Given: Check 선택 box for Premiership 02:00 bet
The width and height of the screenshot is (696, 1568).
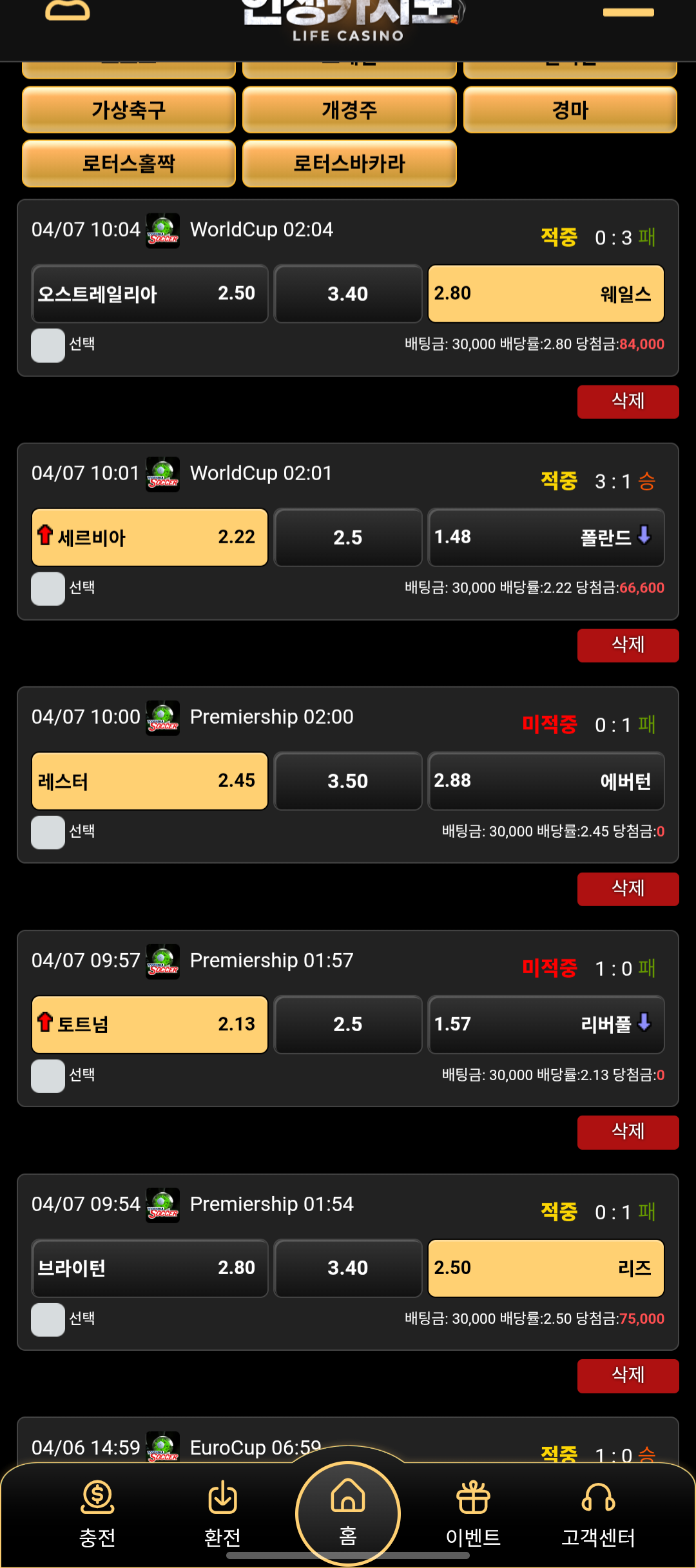Looking at the screenshot, I should tap(48, 832).
